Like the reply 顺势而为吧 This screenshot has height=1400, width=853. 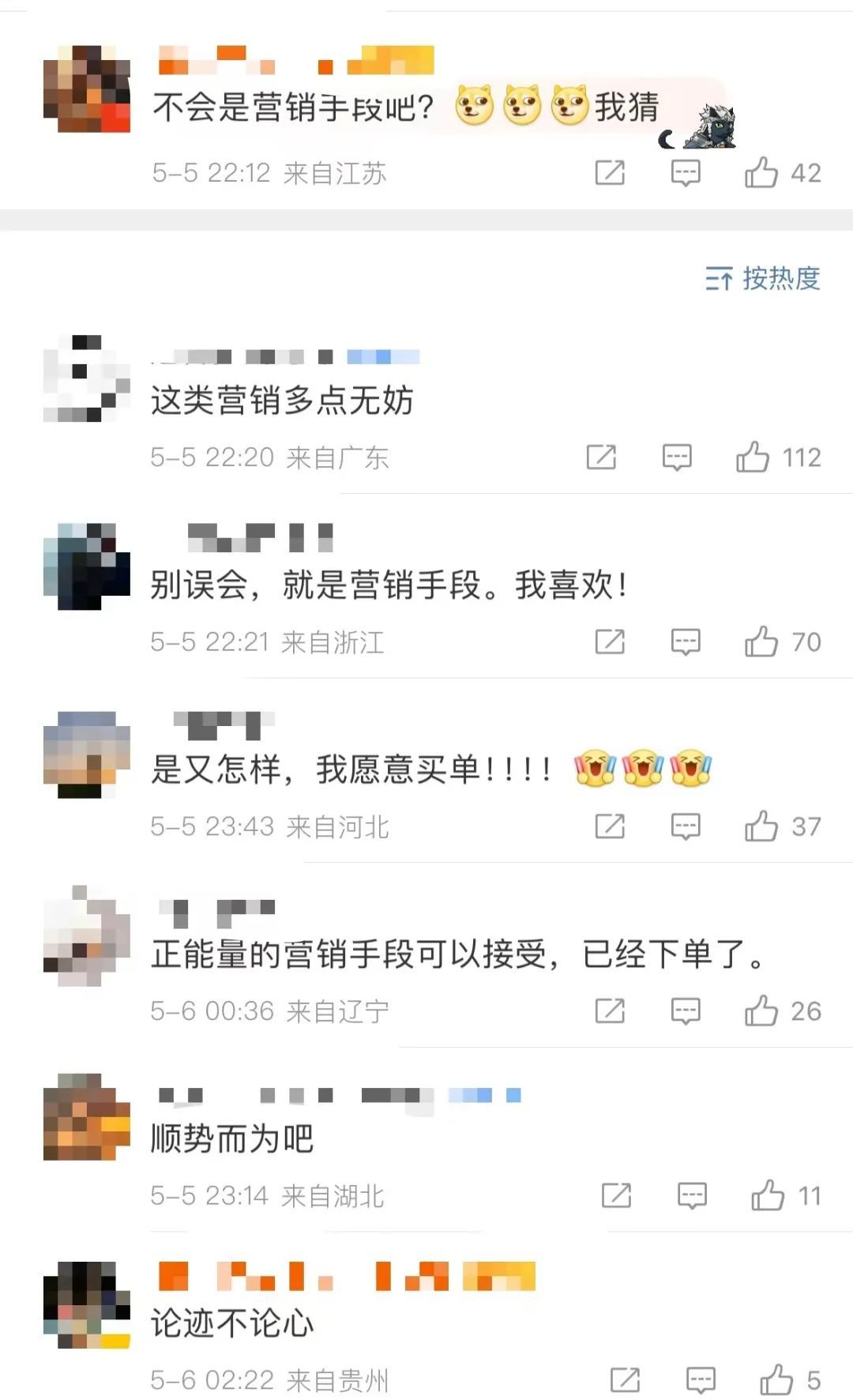(x=768, y=1195)
